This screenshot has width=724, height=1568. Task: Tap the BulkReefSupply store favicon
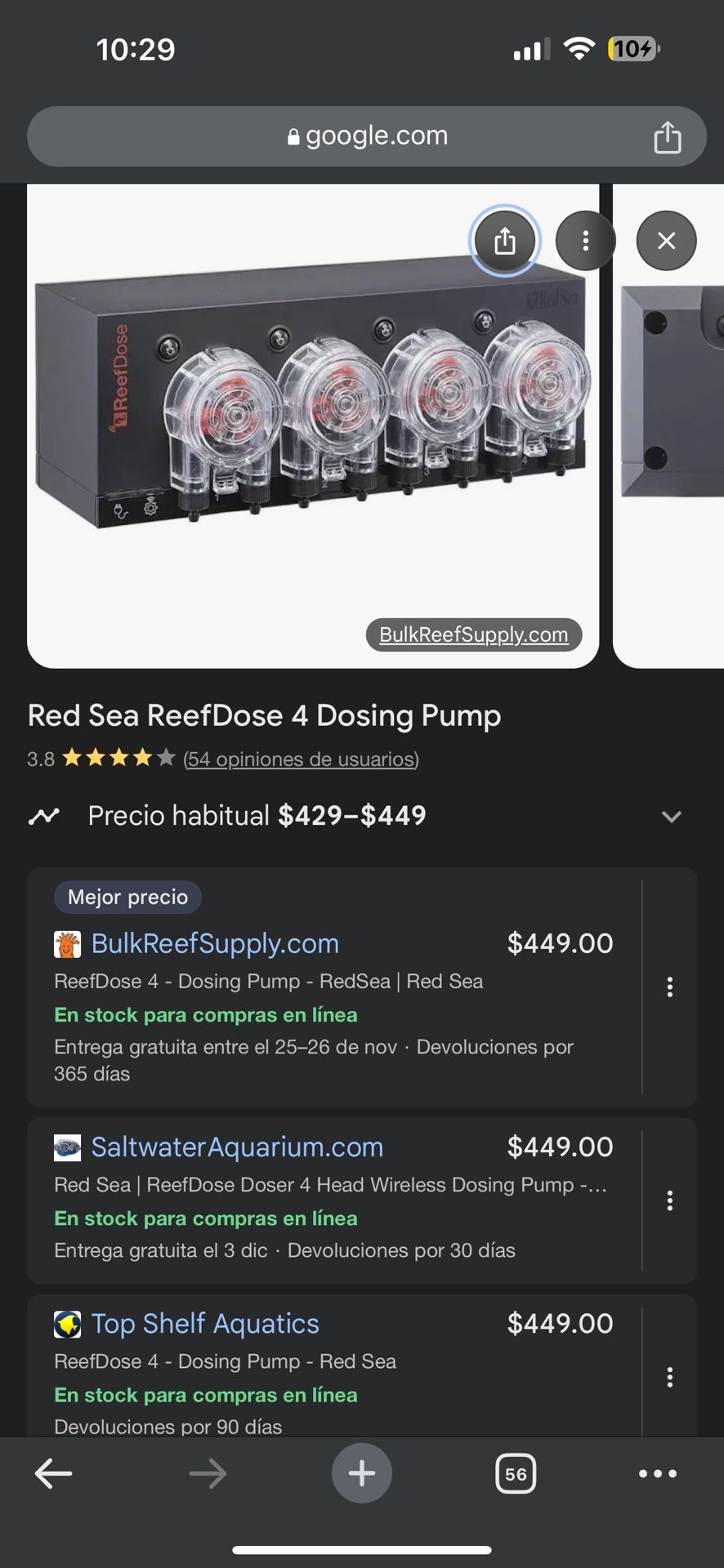click(68, 944)
